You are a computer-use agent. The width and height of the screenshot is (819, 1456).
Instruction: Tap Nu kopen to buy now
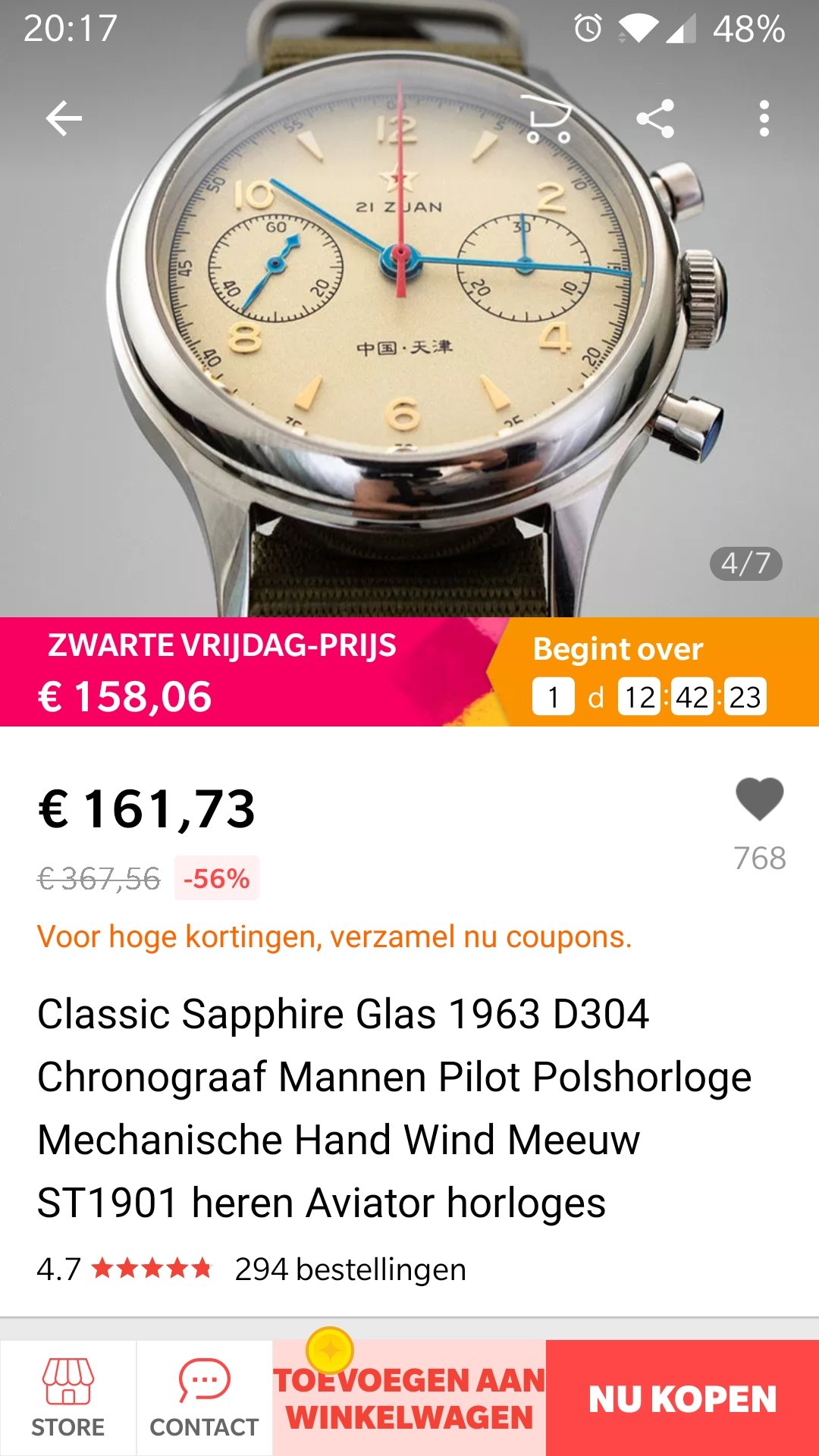click(x=682, y=1398)
